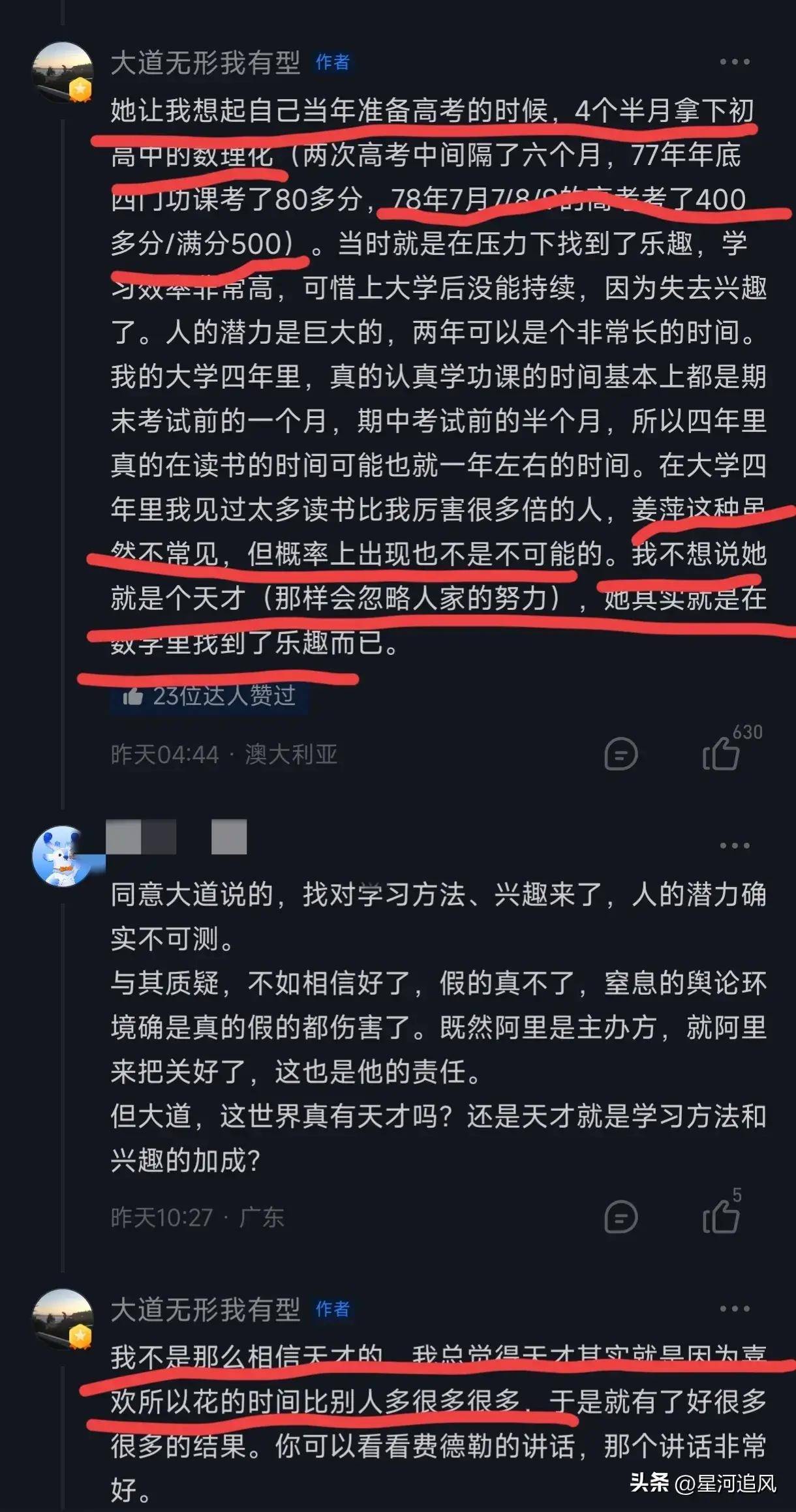View the 23位达人赞过 list

coord(209,696)
